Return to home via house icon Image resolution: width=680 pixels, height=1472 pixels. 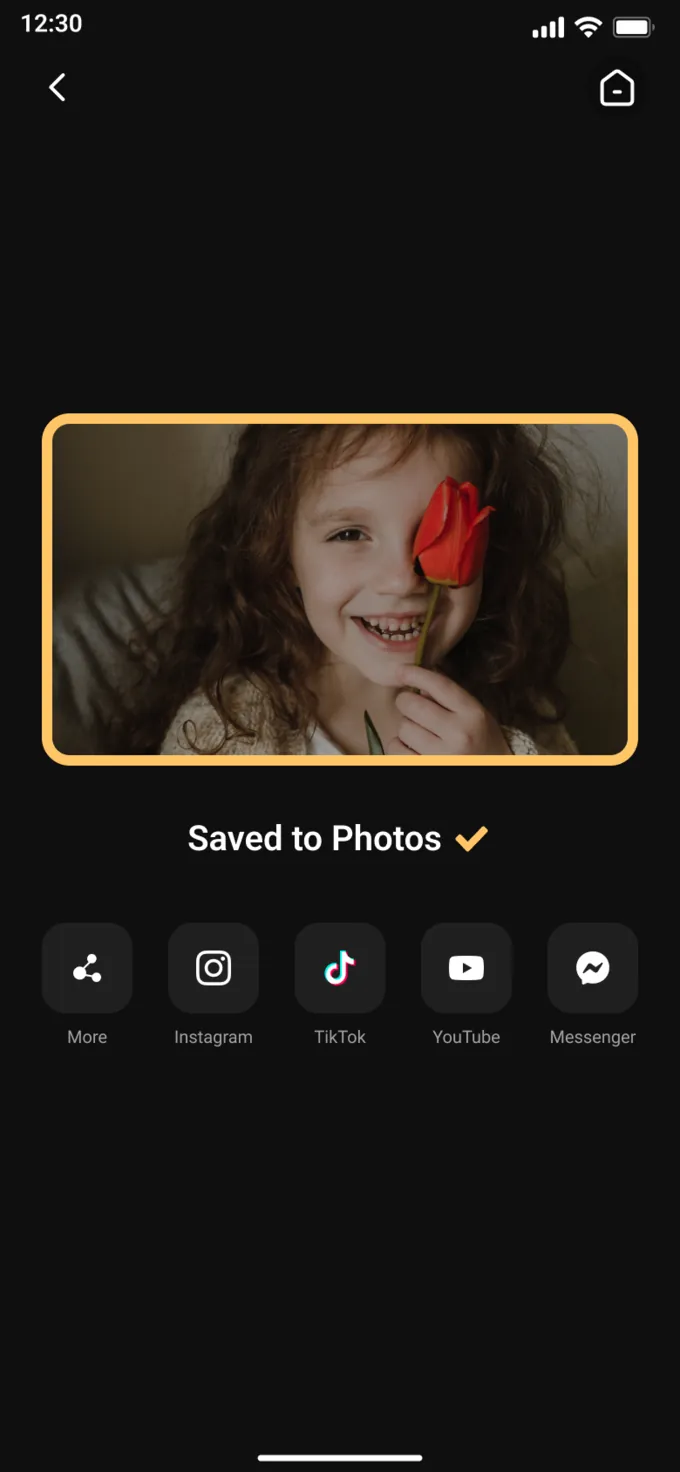point(617,88)
